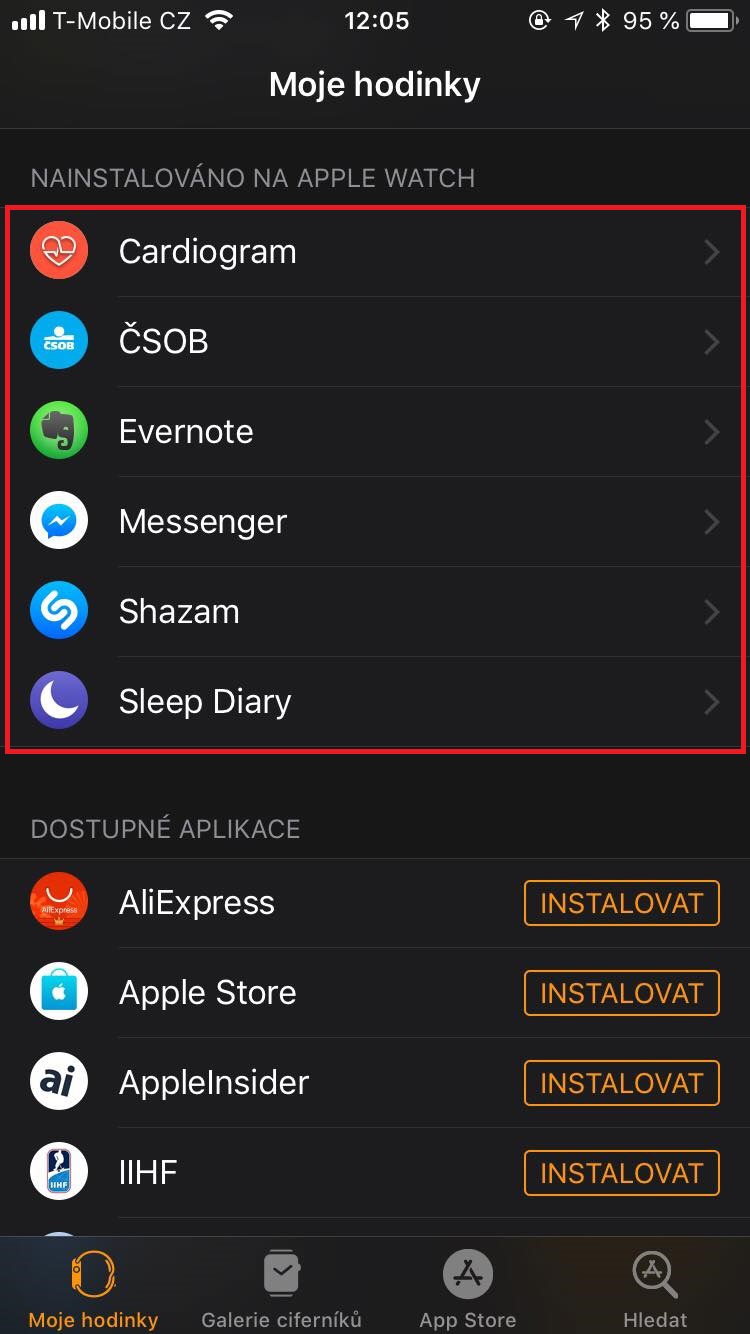The image size is (750, 1334).
Task: Tap Instalovat next to AppleInsider
Action: tap(621, 1083)
